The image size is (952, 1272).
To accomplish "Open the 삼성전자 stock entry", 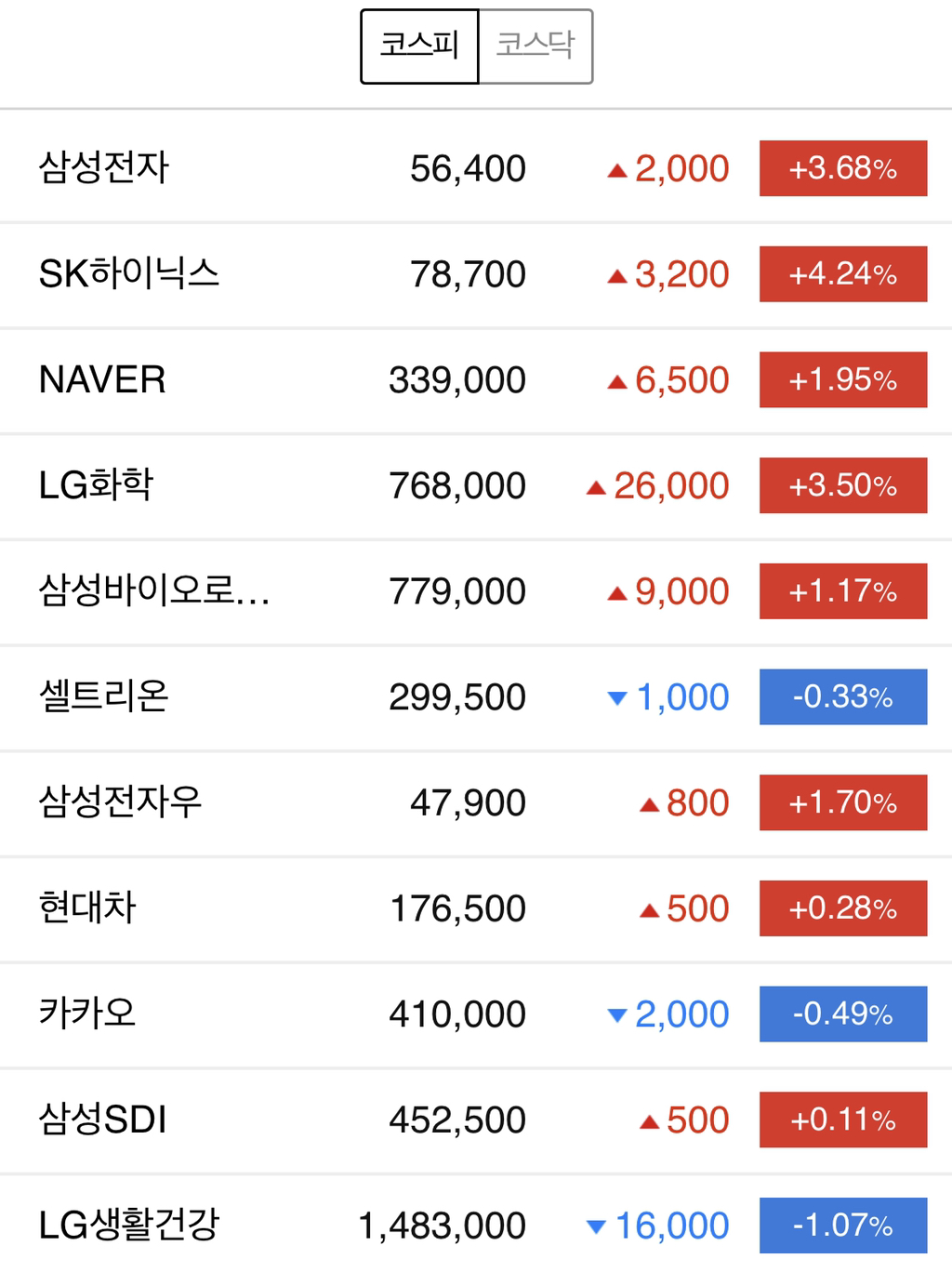I will coord(103,167).
